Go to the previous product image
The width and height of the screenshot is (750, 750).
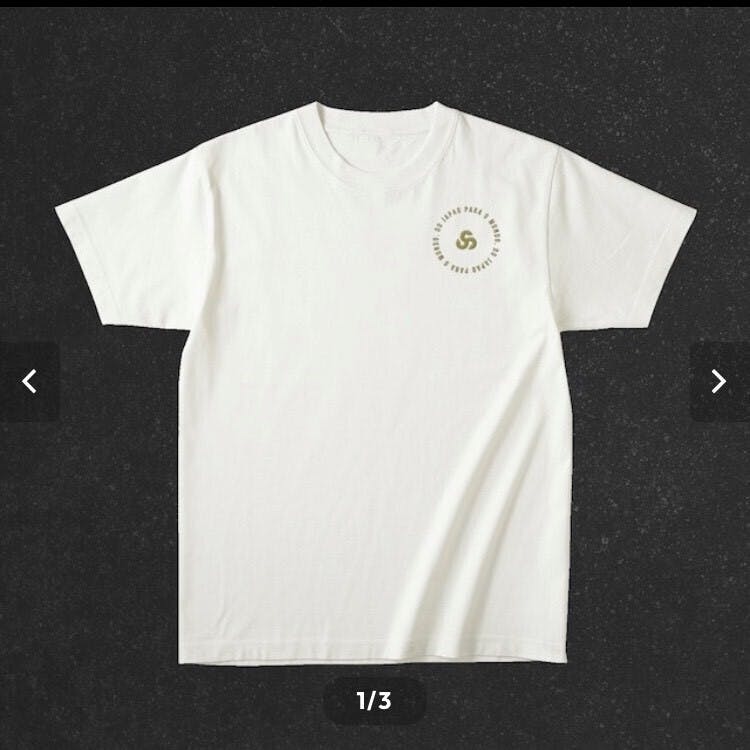pos(30,381)
